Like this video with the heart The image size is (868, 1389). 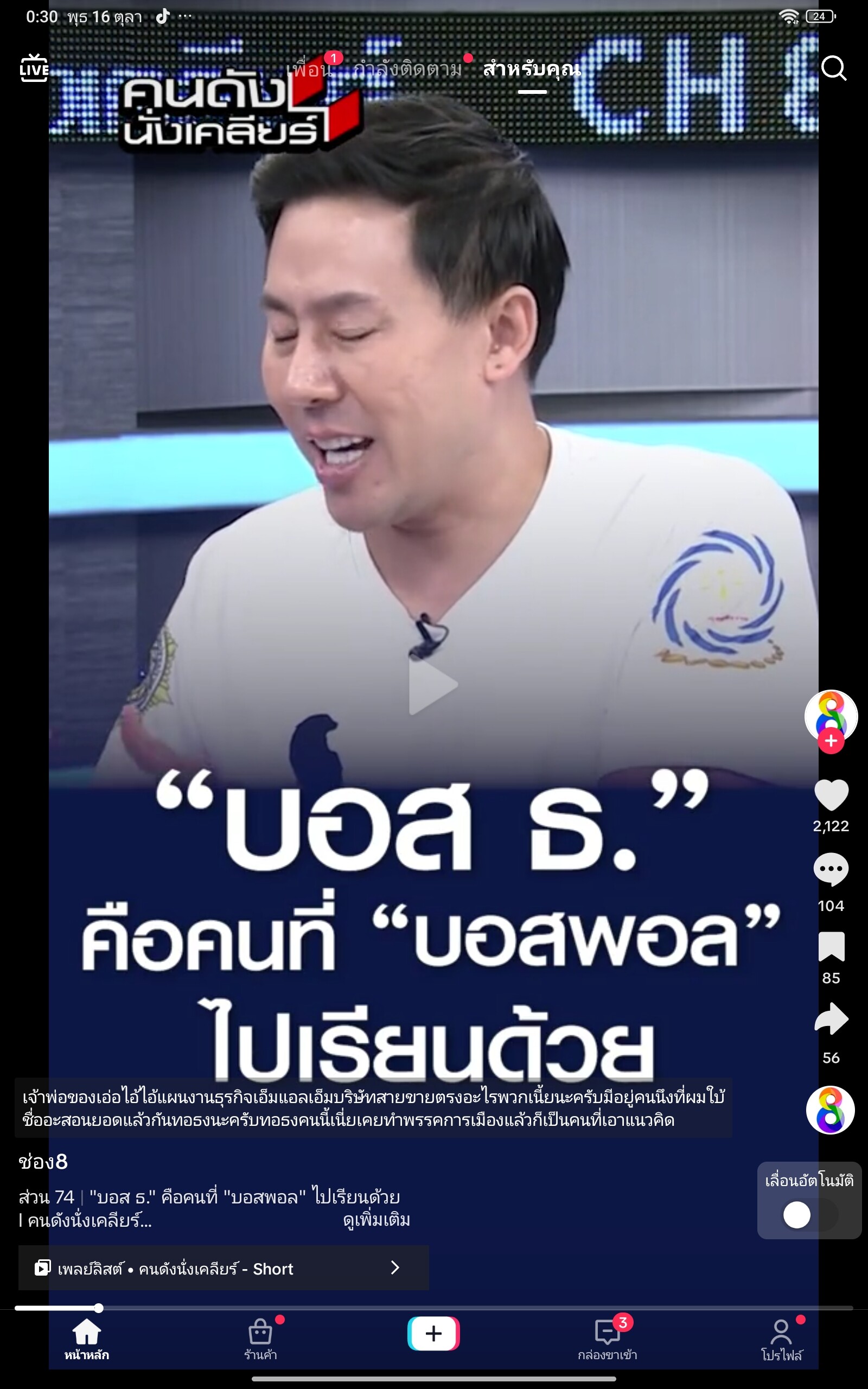(831, 795)
